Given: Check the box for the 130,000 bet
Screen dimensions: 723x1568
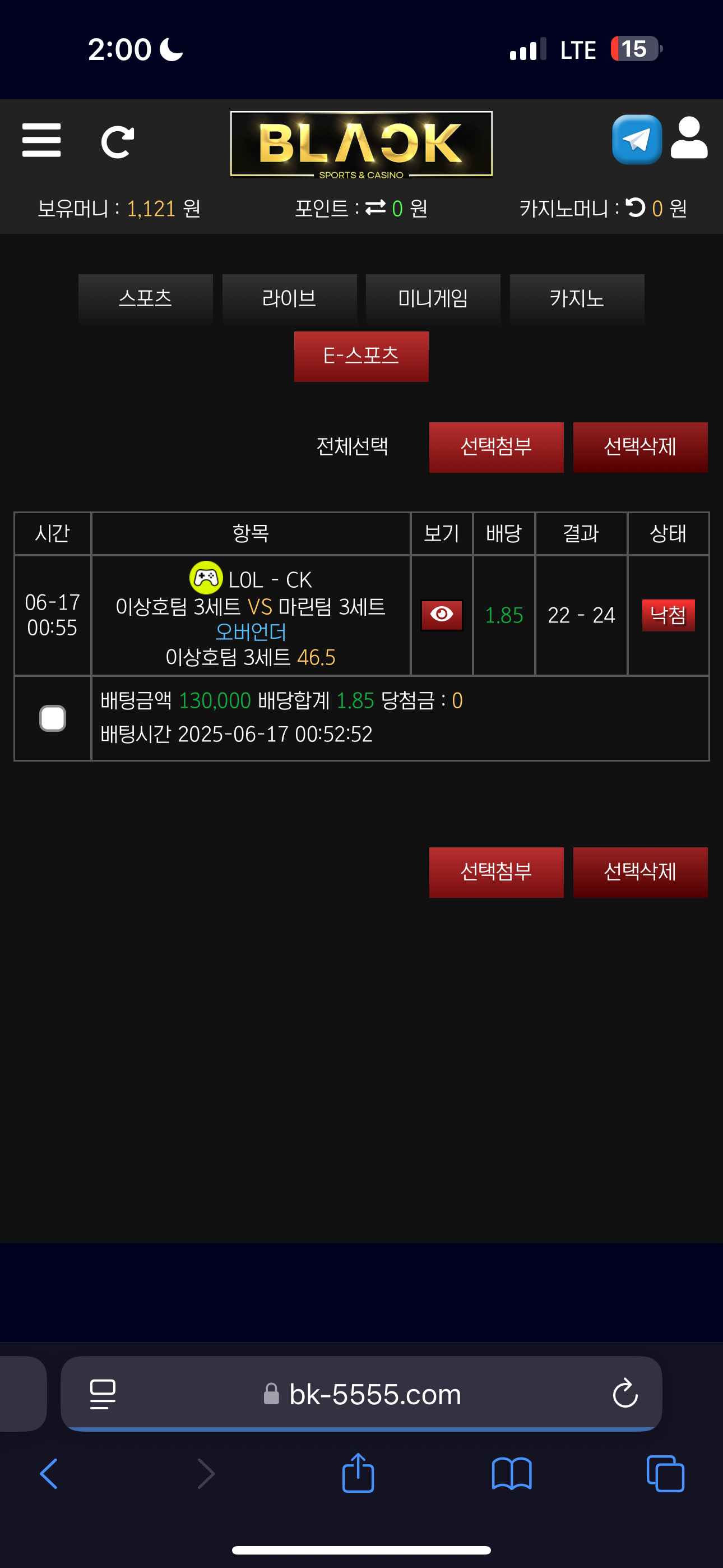Looking at the screenshot, I should [53, 718].
